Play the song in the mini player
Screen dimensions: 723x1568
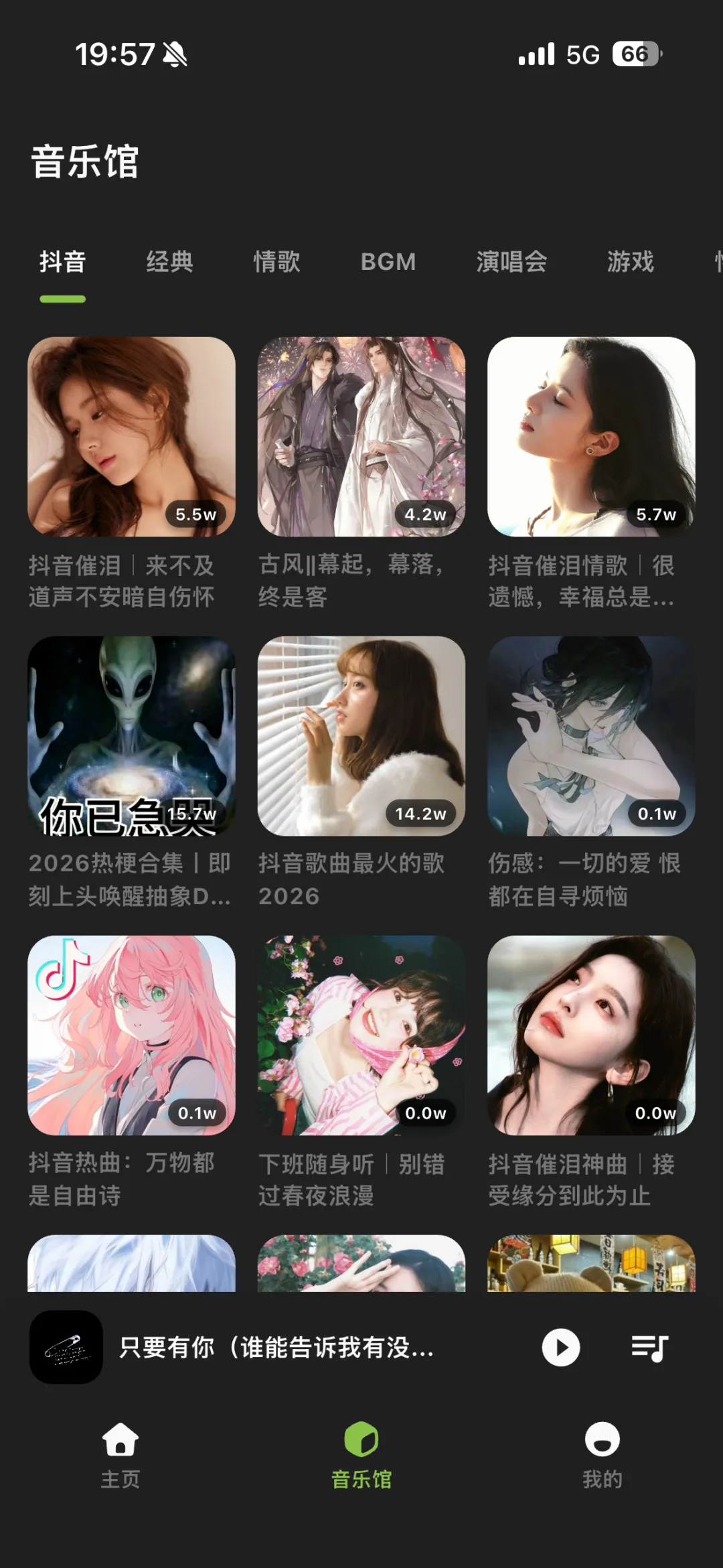coord(560,1347)
